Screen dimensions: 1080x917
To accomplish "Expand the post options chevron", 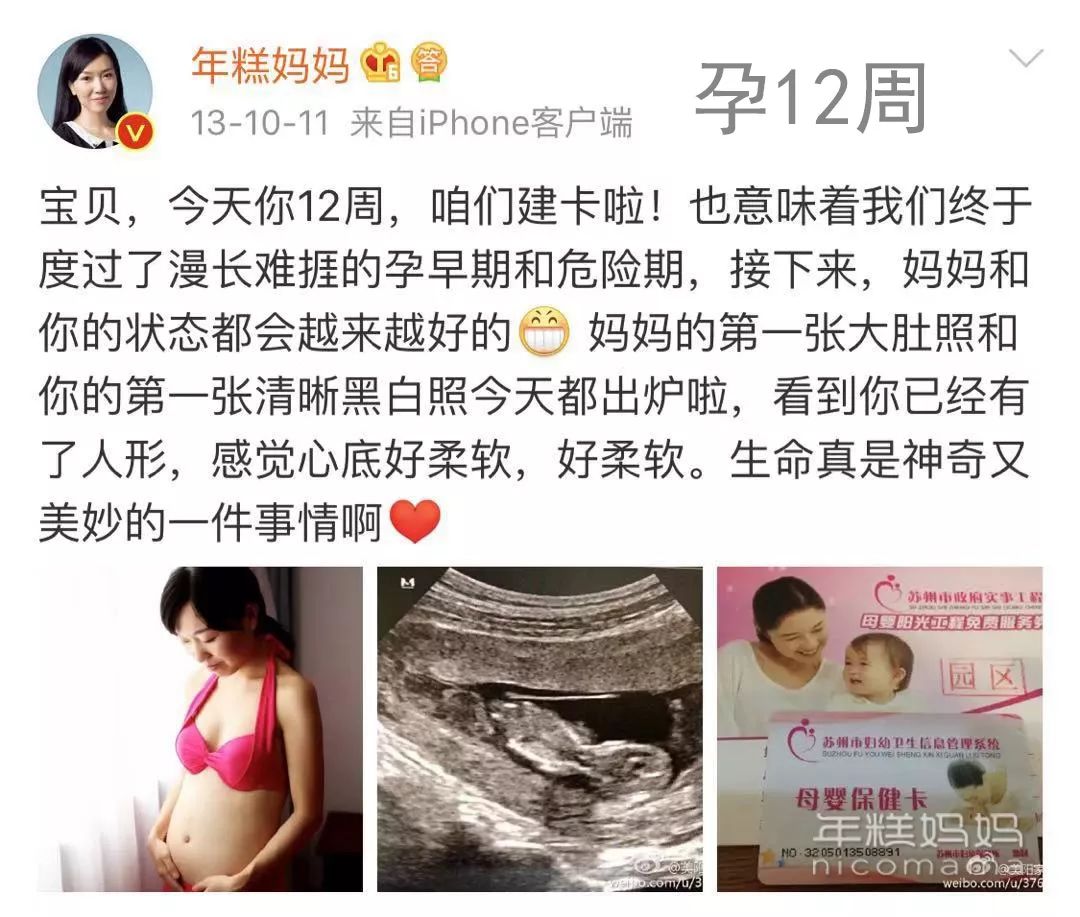I will (1025, 59).
